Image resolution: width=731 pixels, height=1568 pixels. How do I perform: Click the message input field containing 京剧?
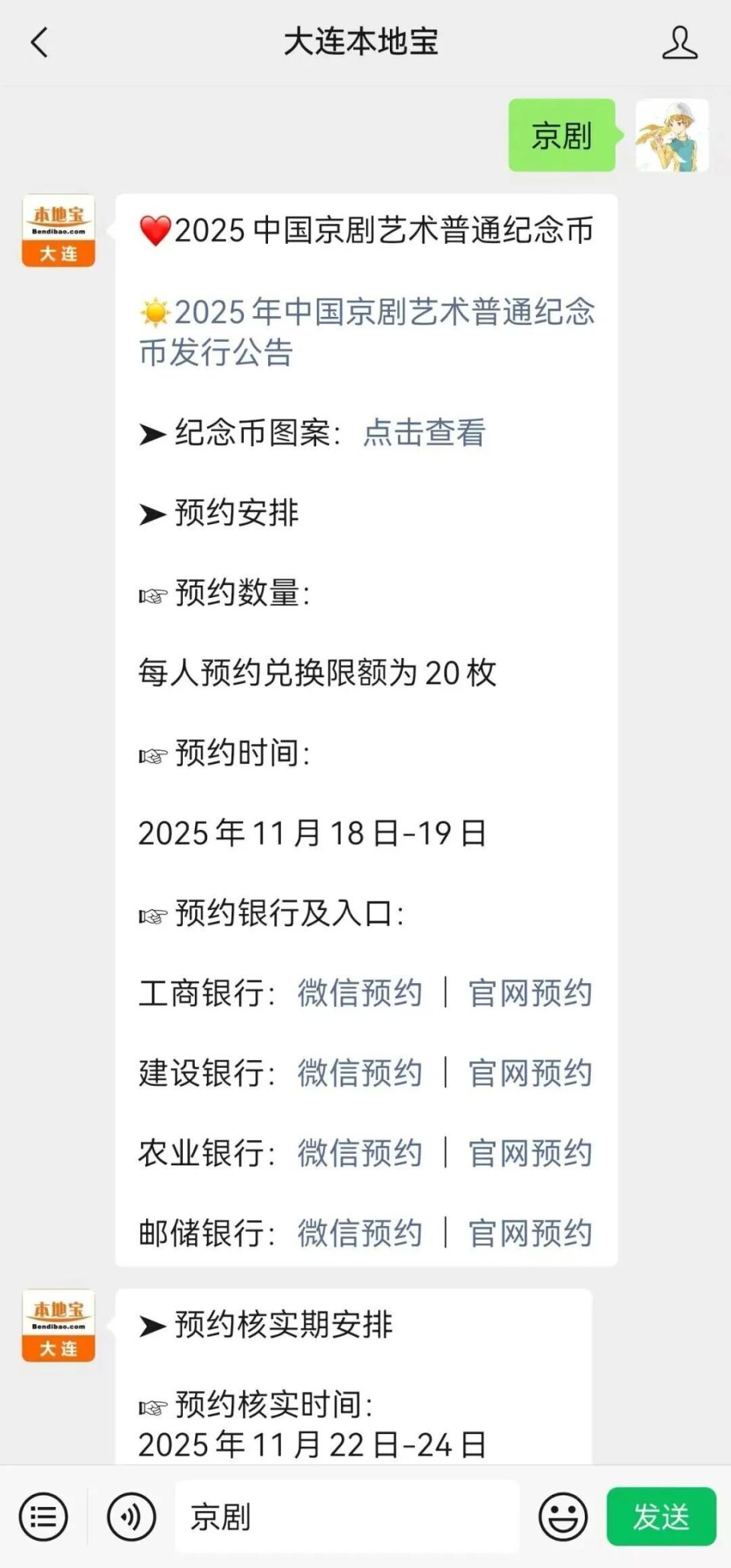pyautogui.click(x=343, y=1516)
